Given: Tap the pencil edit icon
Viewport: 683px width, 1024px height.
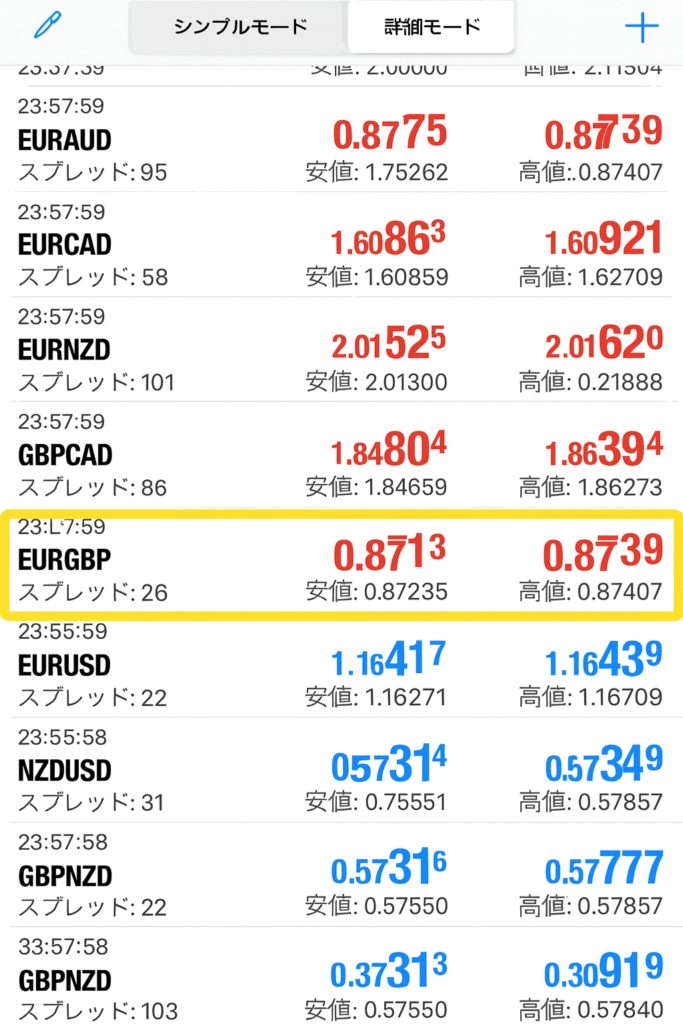Looking at the screenshot, I should tap(47, 26).
